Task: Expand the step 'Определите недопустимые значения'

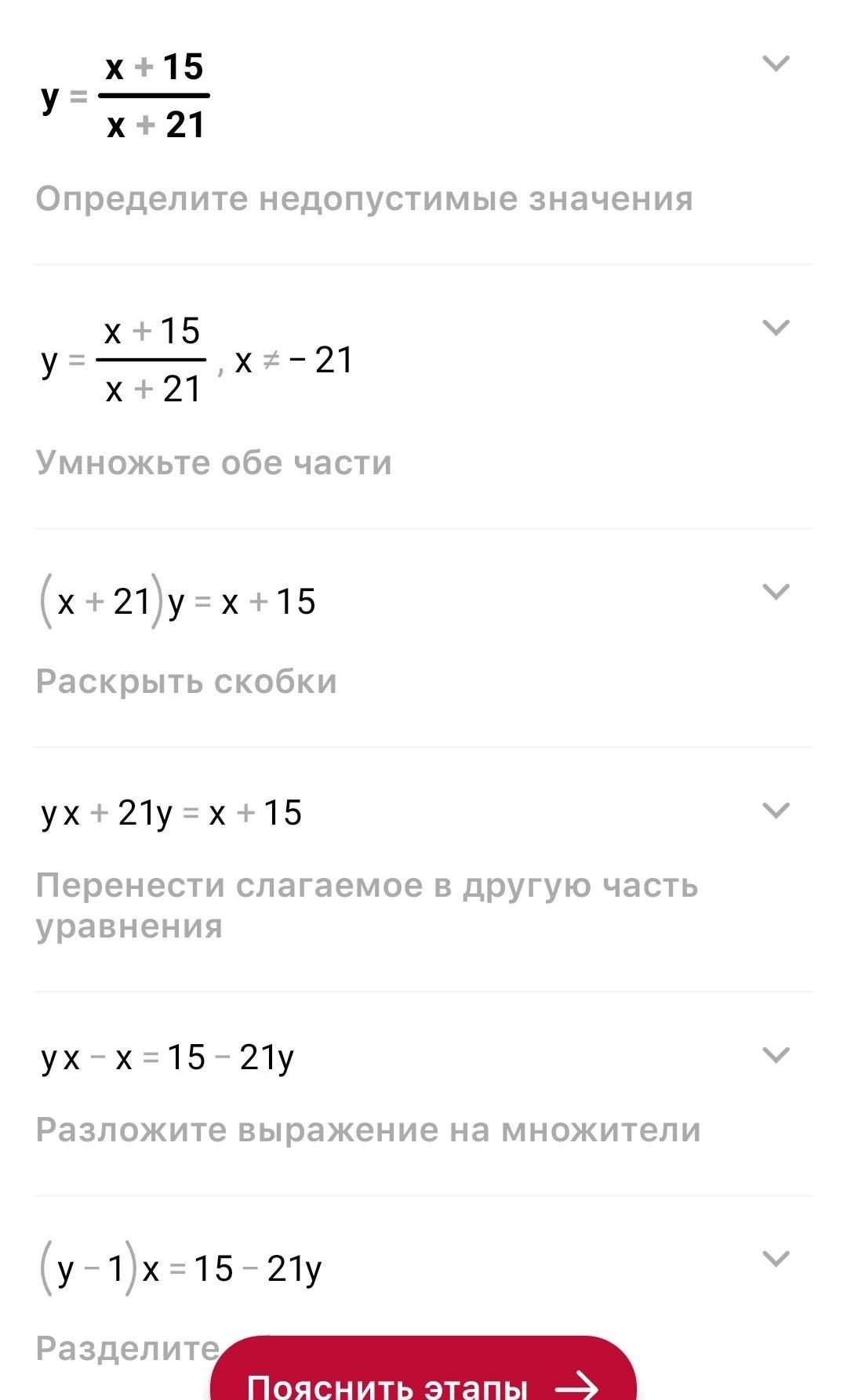Action: point(776,63)
